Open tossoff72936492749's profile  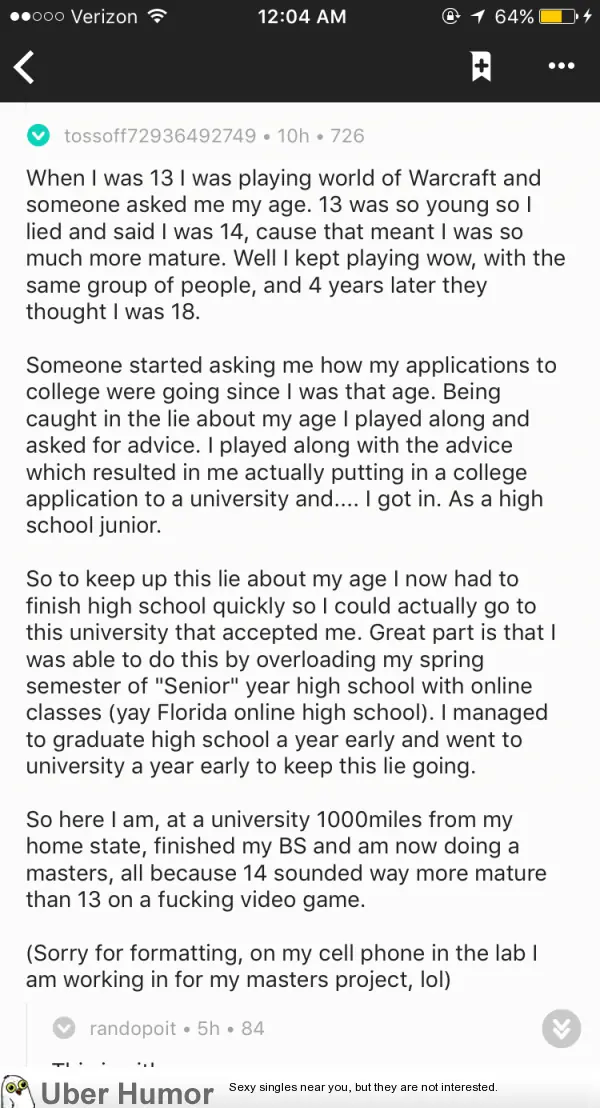(160, 136)
